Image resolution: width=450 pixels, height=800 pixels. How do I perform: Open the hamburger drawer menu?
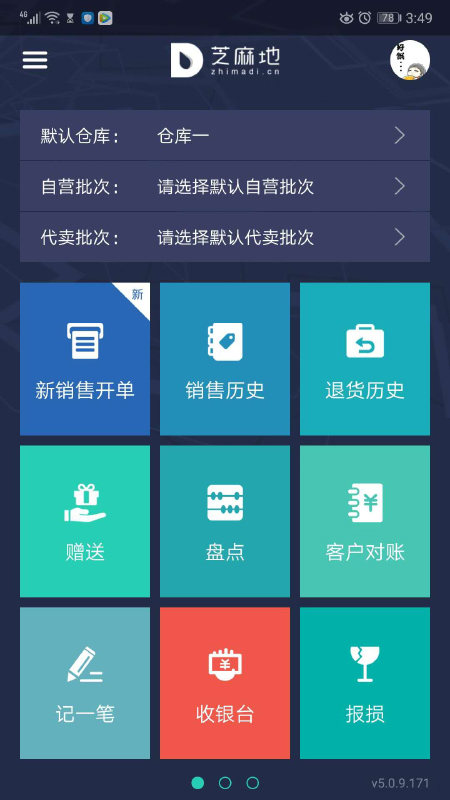pyautogui.click(x=35, y=60)
